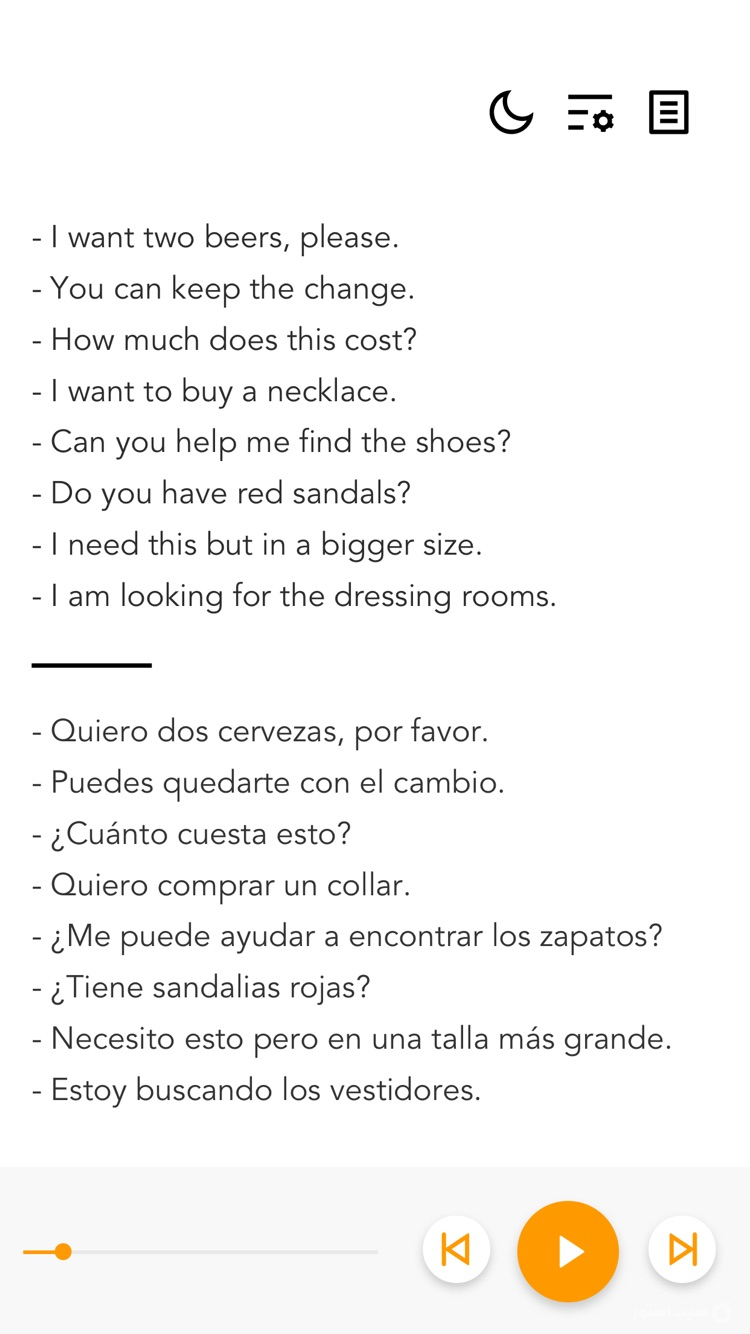Tap the audio progress slider
Screen dimensions: 750x1334
200,1252
